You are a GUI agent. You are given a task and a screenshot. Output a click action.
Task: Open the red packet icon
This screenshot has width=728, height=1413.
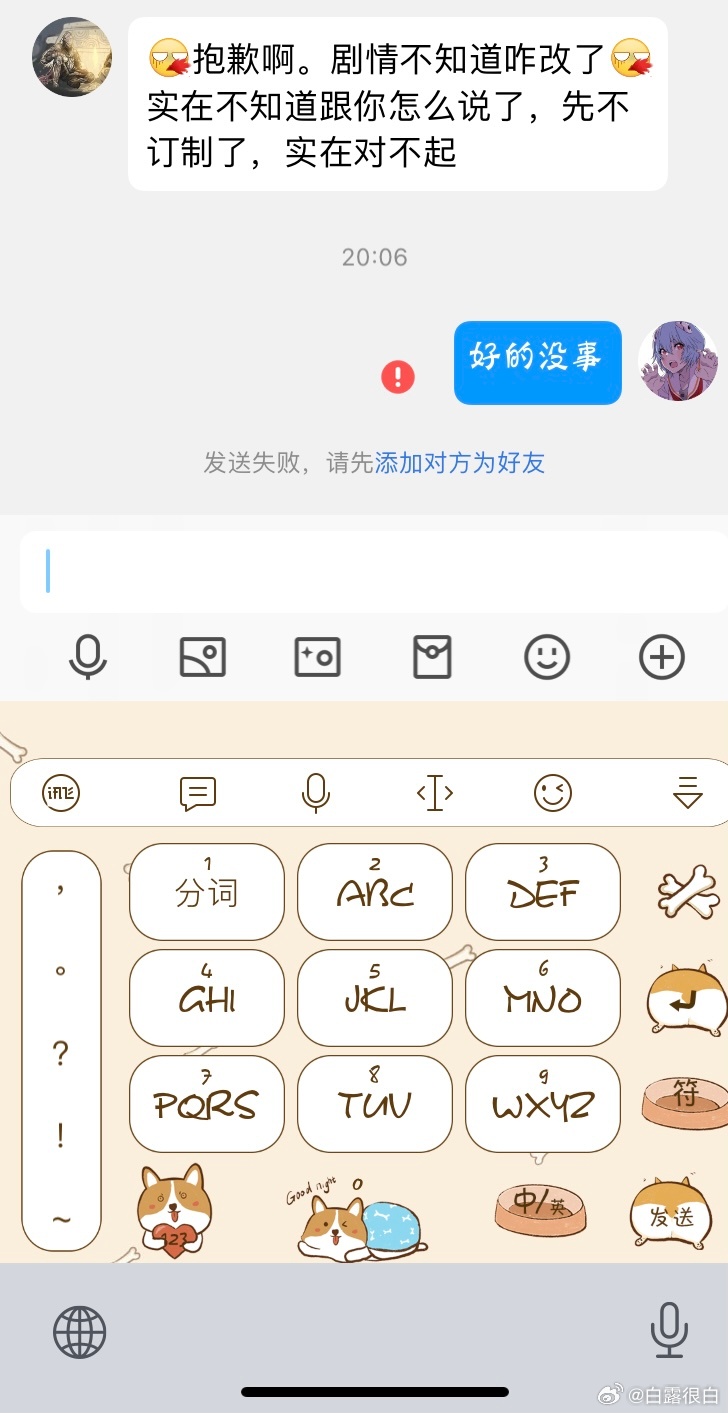click(x=432, y=658)
